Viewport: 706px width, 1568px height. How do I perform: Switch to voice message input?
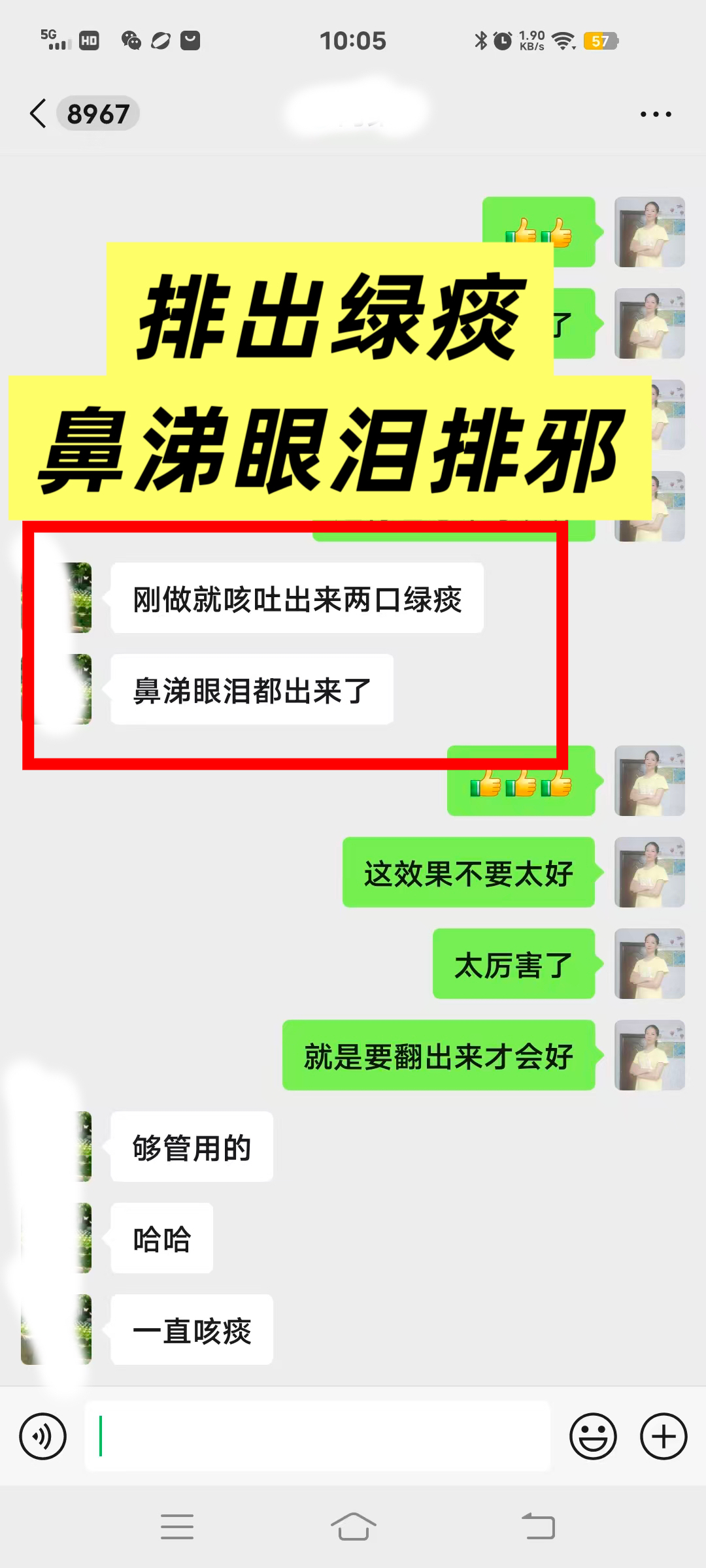(x=43, y=1436)
